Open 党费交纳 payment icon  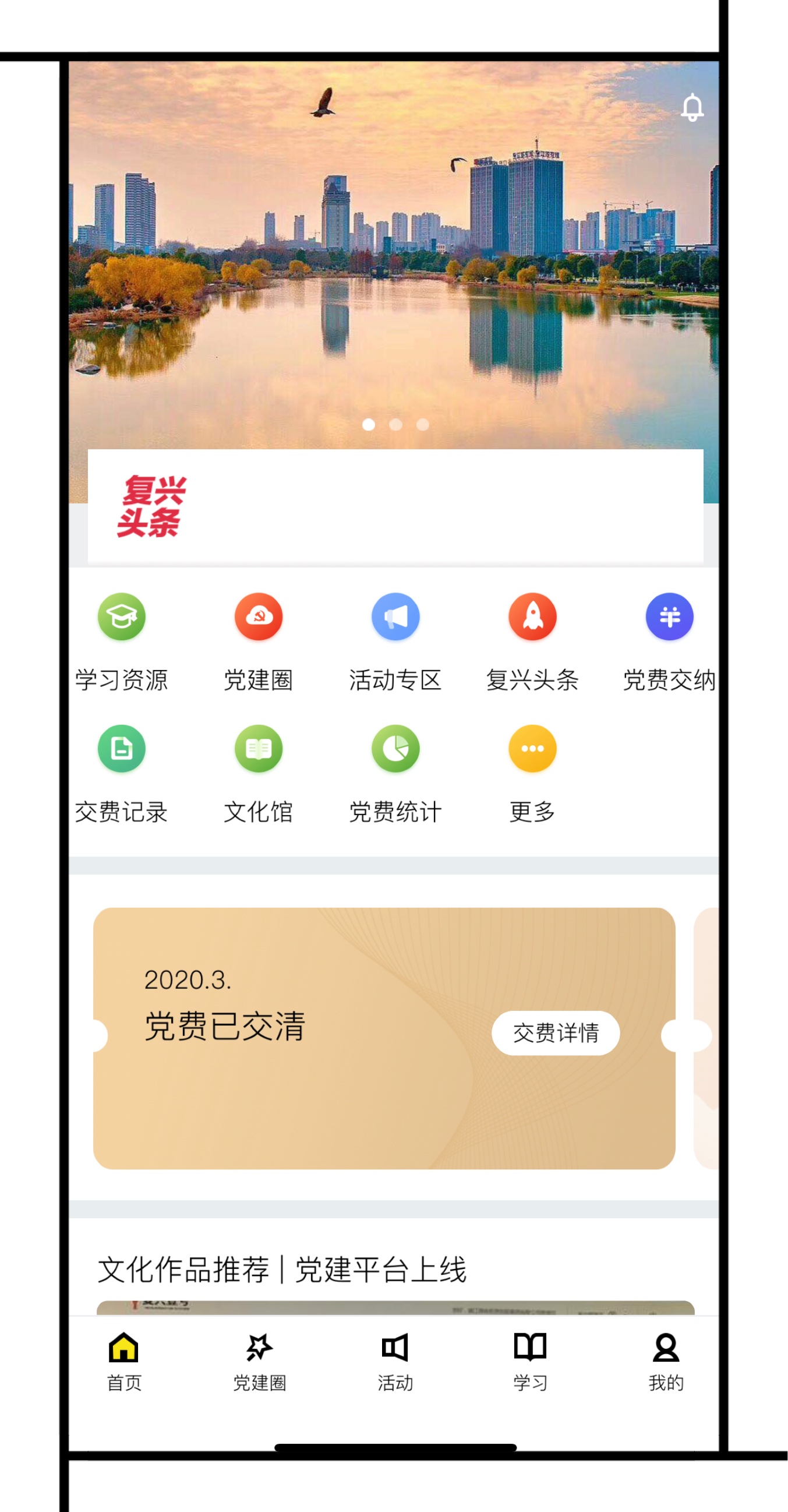pyautogui.click(x=668, y=616)
